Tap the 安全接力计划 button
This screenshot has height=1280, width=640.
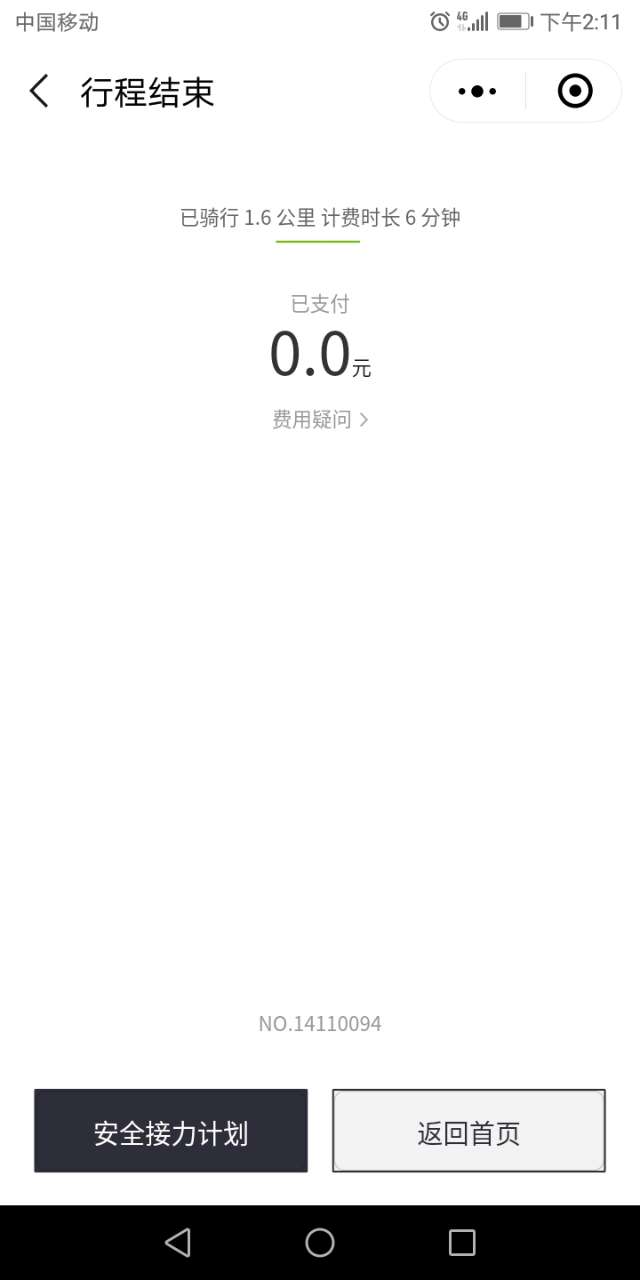pos(171,1131)
